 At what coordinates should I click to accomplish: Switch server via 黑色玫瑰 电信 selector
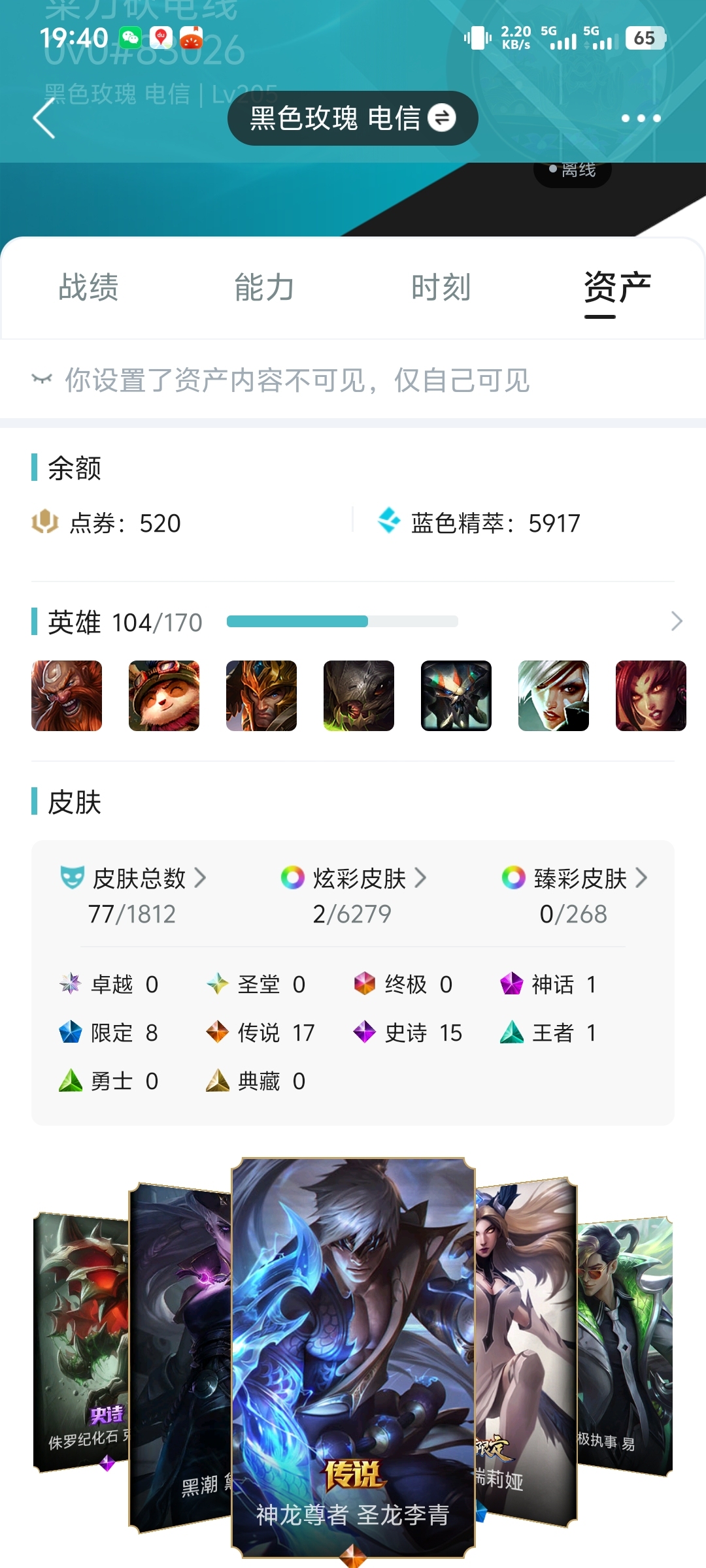tap(353, 118)
